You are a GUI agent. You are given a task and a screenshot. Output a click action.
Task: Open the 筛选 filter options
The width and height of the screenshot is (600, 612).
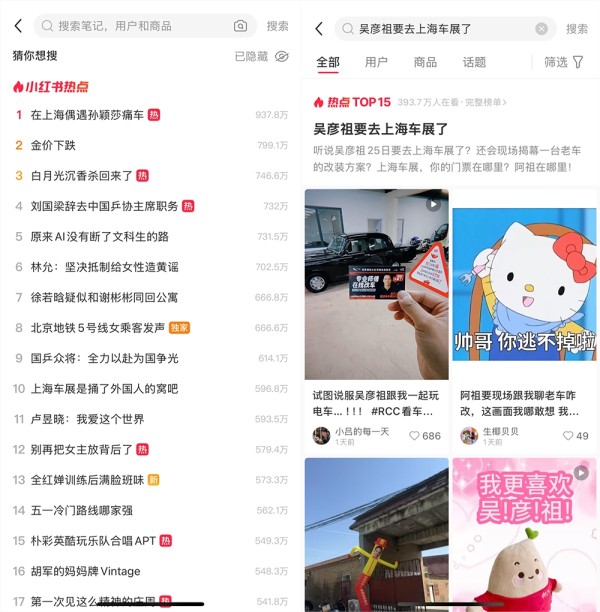tap(564, 62)
